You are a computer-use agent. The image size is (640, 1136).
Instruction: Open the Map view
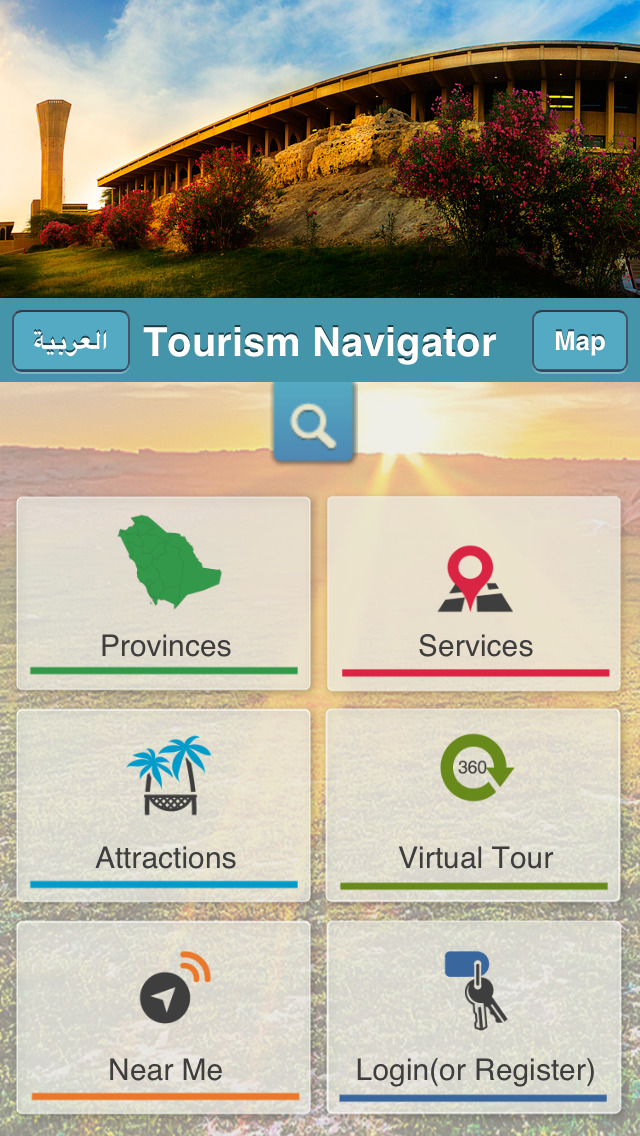[579, 341]
